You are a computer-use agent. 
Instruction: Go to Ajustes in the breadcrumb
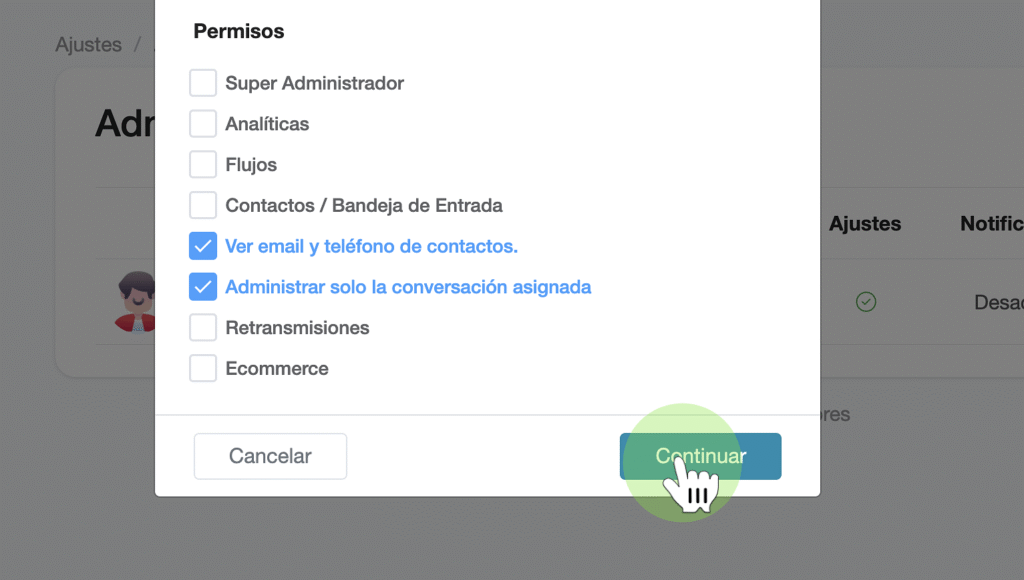pos(89,45)
